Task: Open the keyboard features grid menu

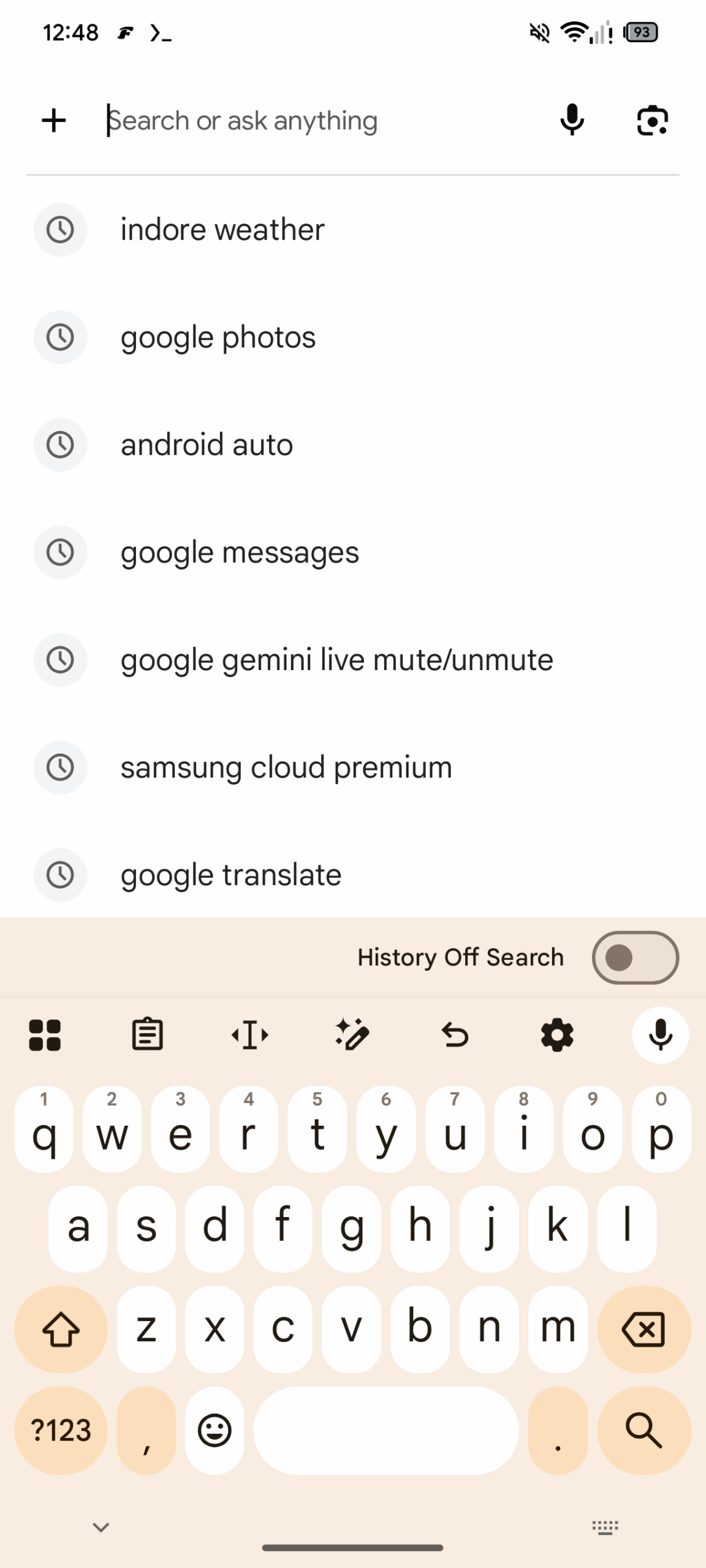Action: coord(45,1035)
